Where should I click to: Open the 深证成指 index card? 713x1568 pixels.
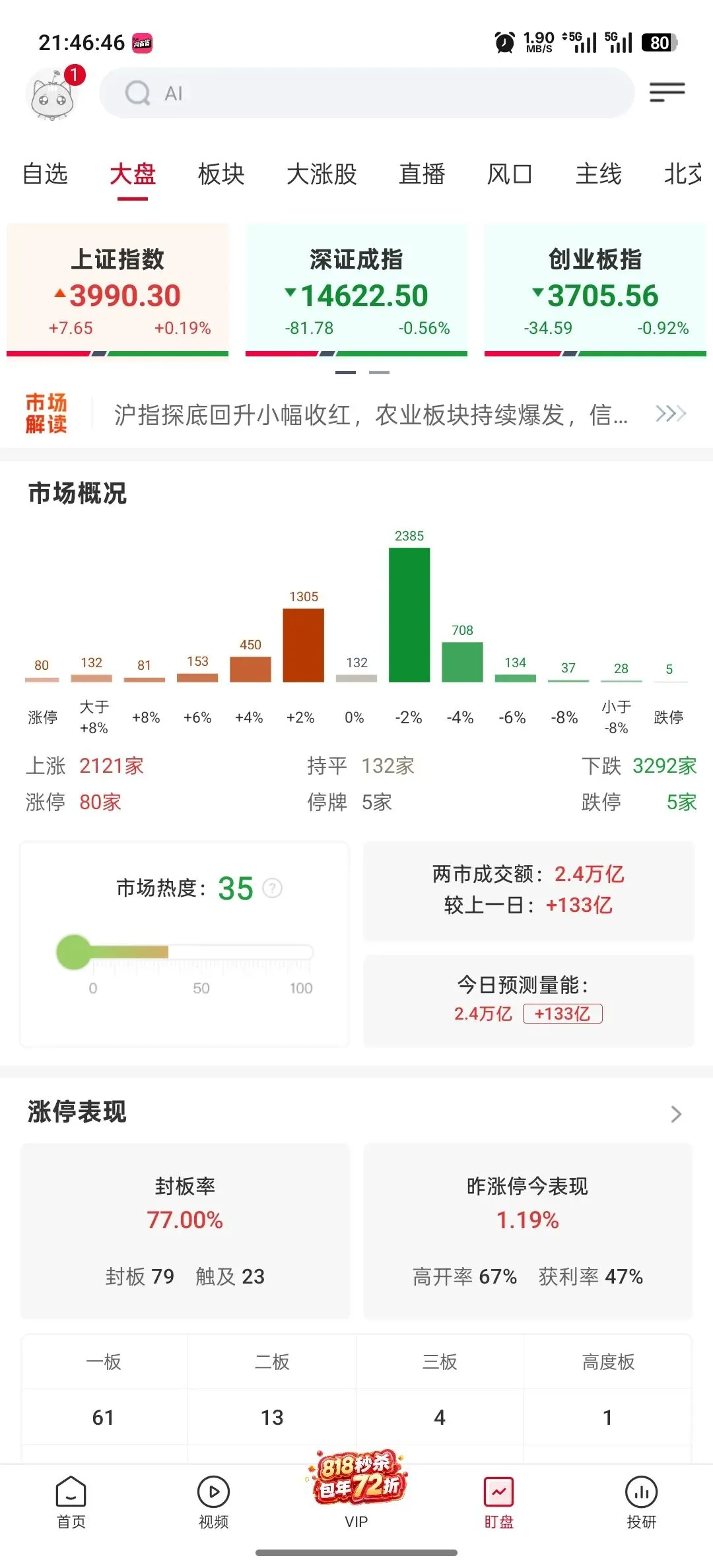[x=356, y=290]
